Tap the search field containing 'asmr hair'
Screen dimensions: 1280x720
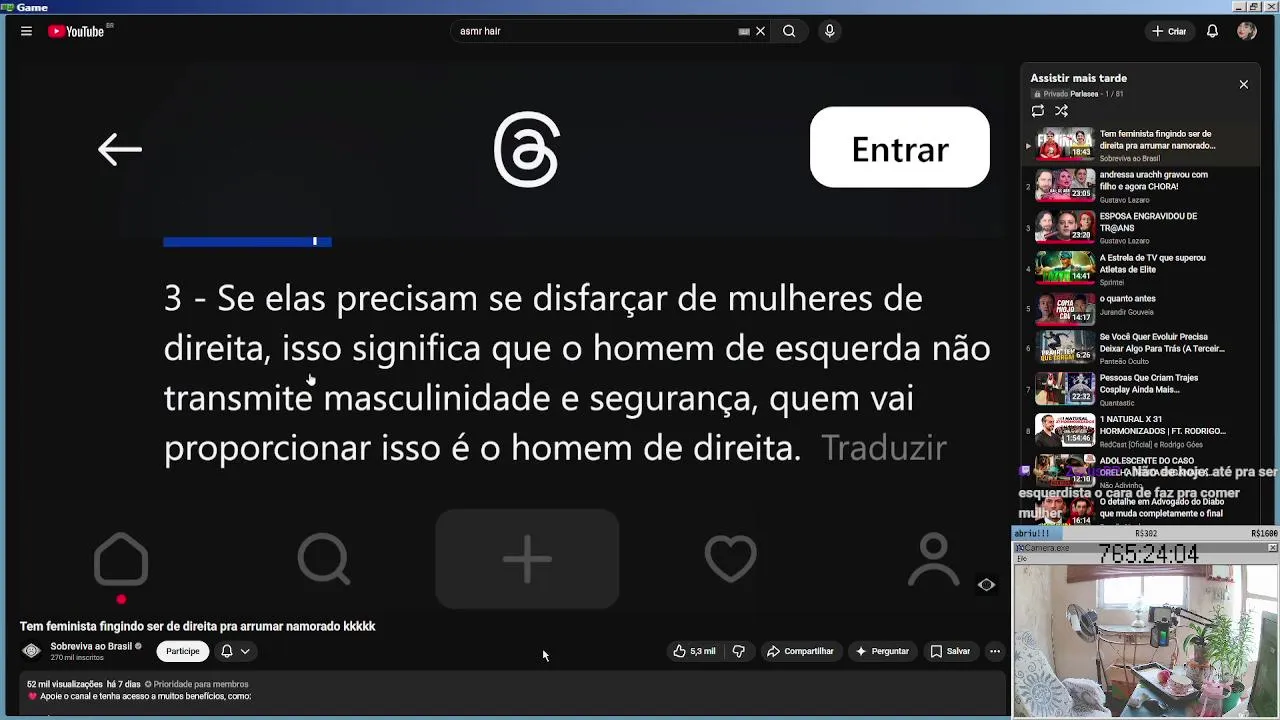[590, 31]
